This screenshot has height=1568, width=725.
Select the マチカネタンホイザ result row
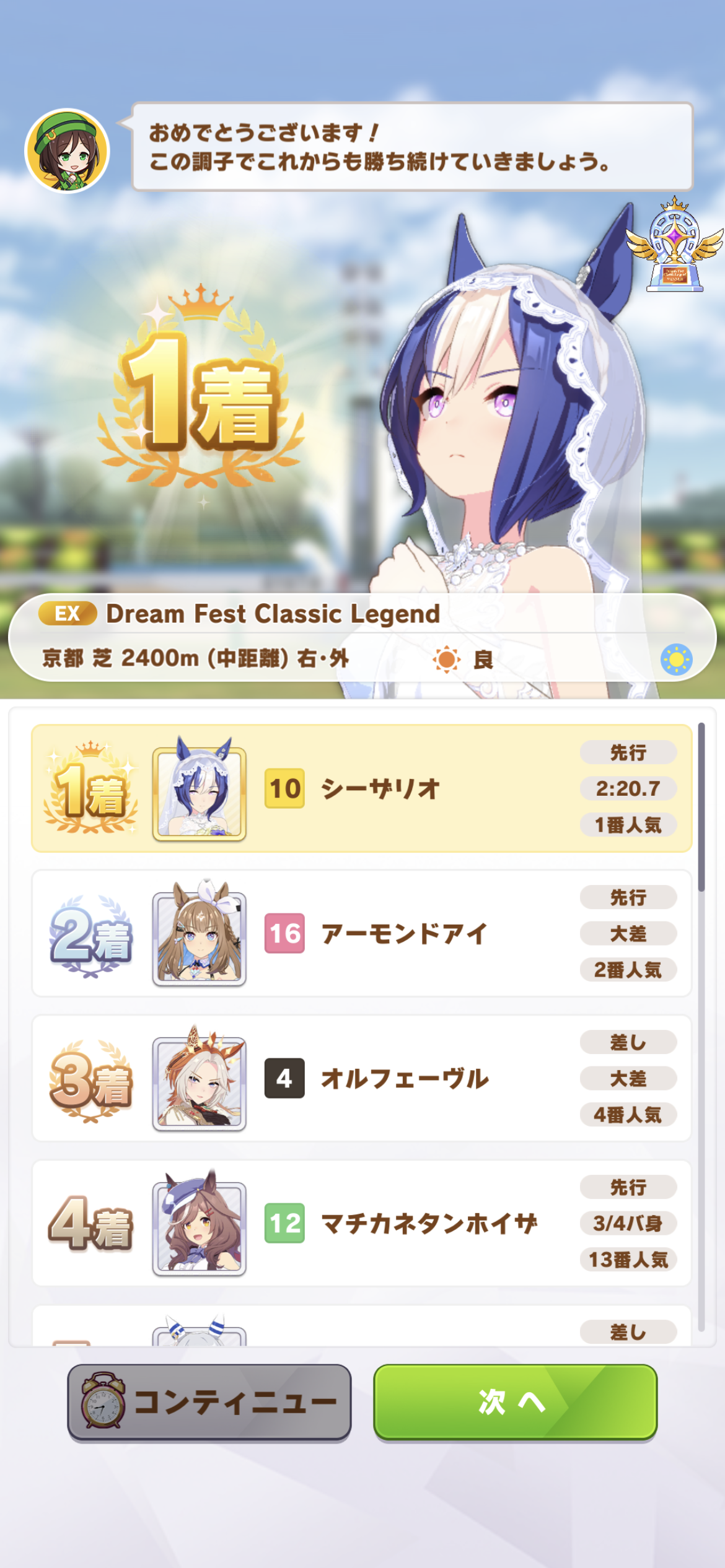[x=362, y=1223]
